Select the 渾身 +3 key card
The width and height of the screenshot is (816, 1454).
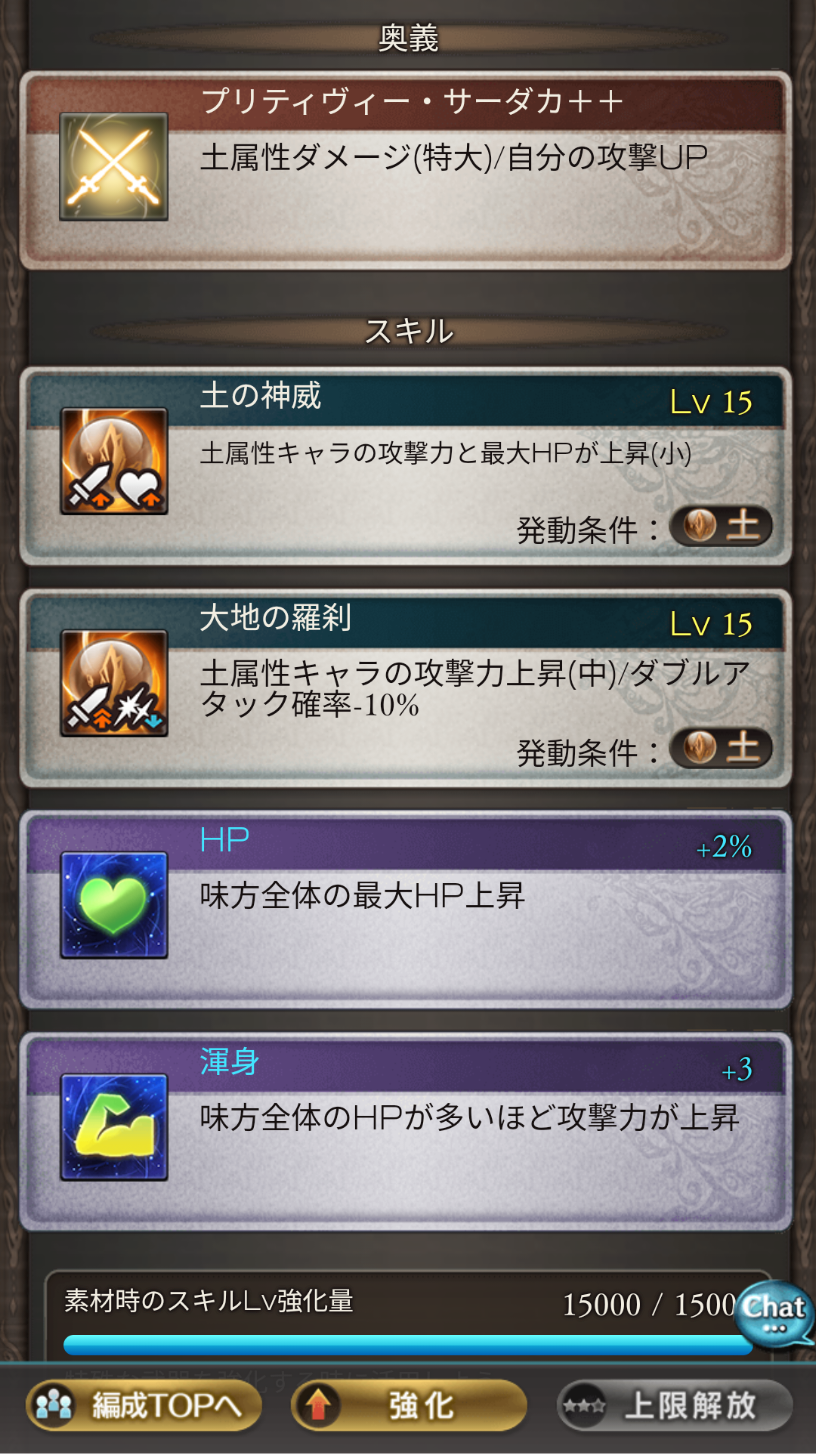(406, 1131)
